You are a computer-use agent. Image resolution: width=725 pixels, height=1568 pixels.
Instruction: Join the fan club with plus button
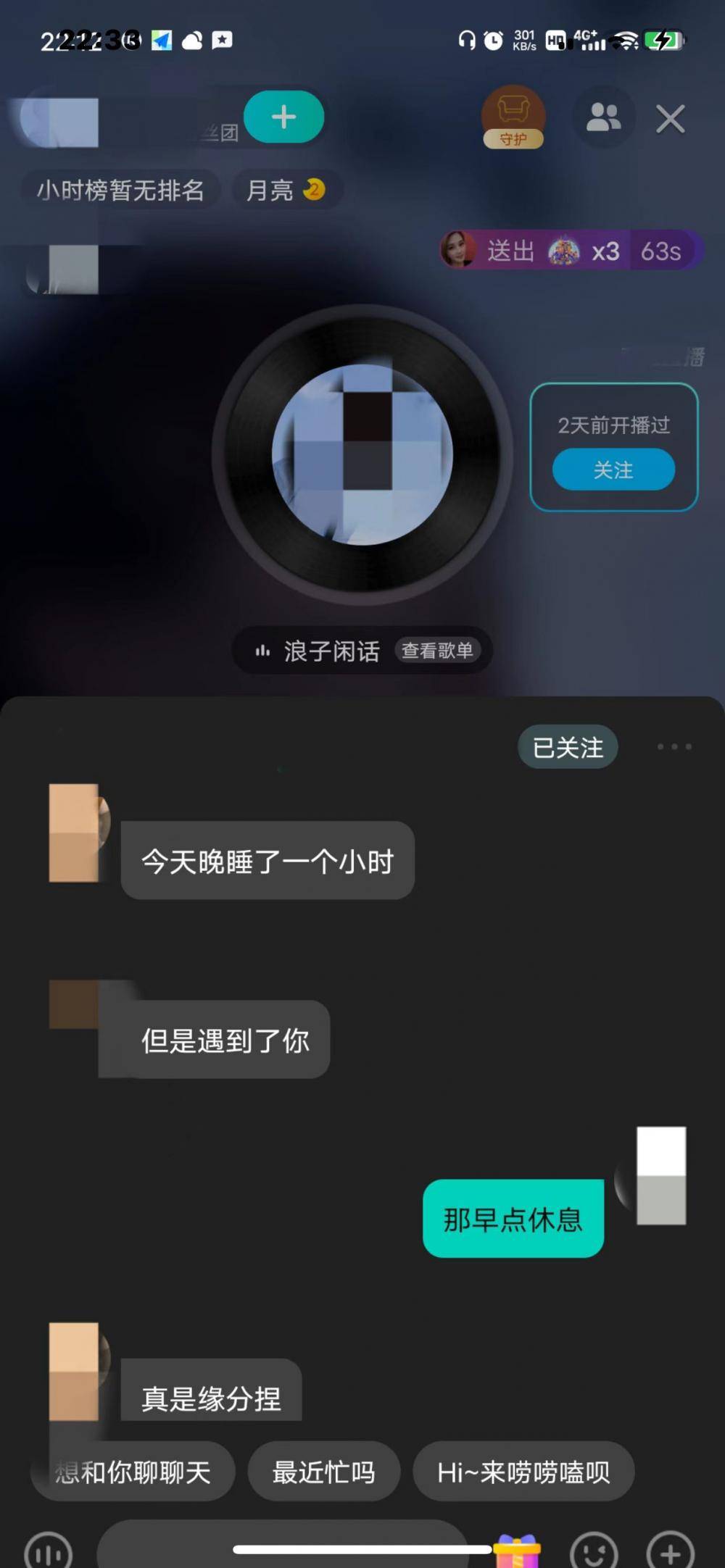[283, 117]
